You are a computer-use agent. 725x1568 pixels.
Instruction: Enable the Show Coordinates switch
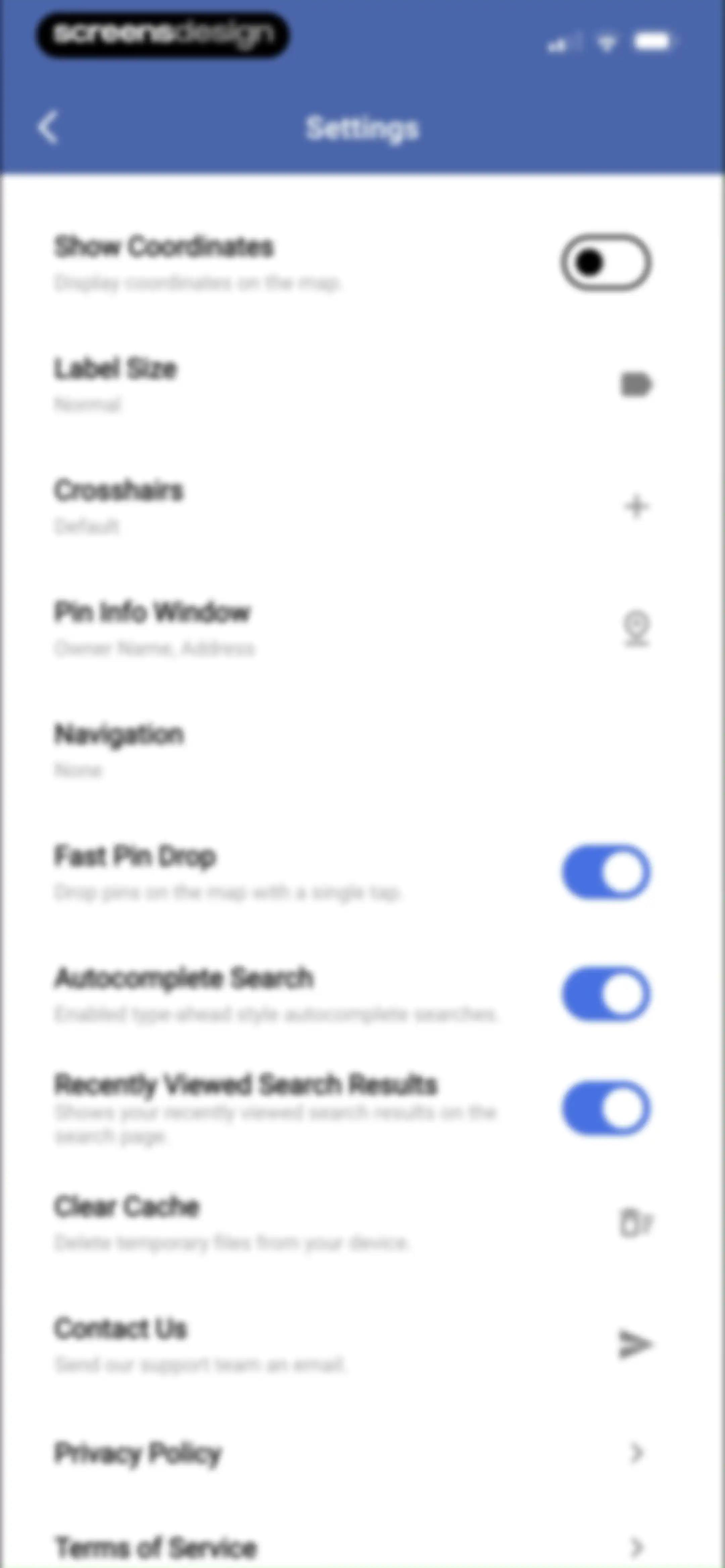606,262
